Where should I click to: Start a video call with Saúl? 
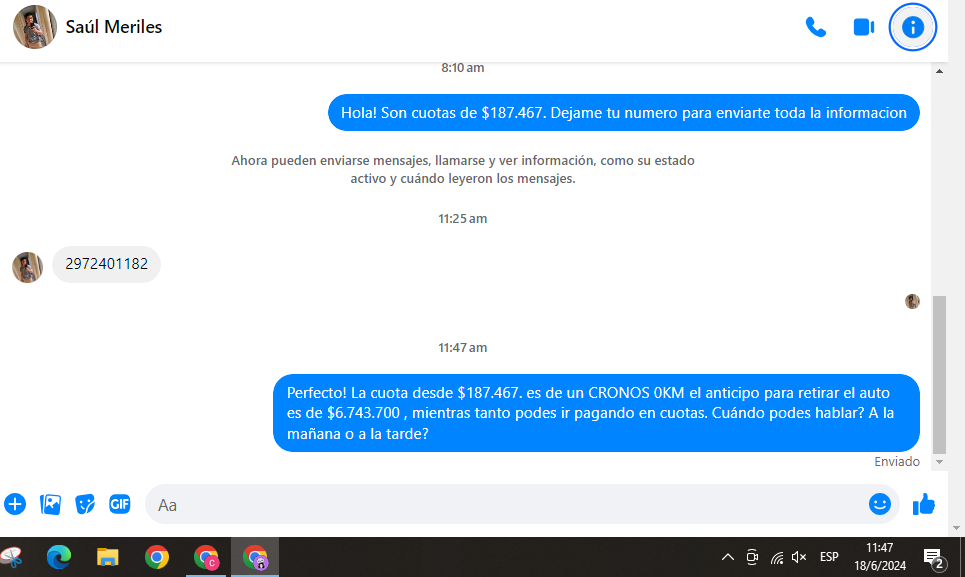864,27
